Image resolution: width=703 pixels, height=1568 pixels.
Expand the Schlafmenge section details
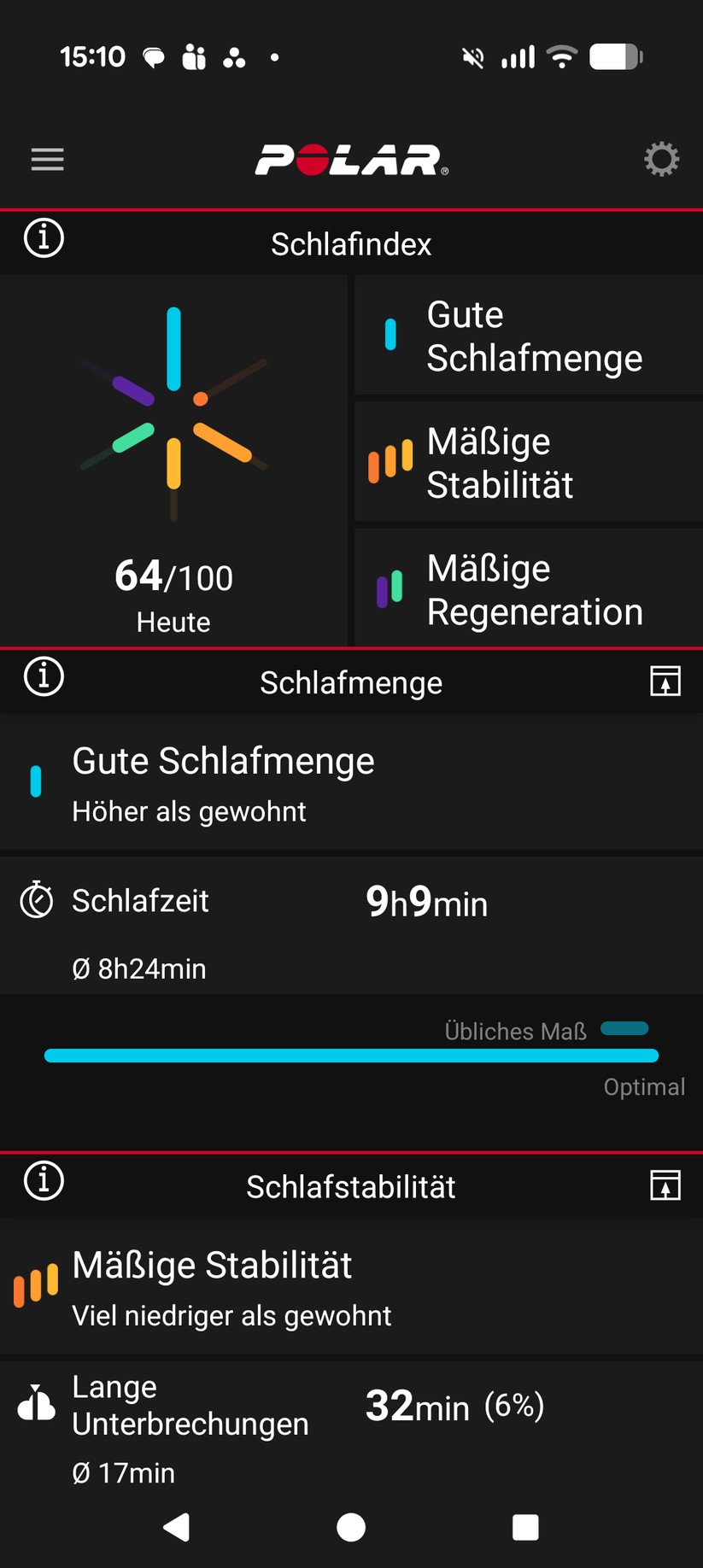click(x=665, y=681)
